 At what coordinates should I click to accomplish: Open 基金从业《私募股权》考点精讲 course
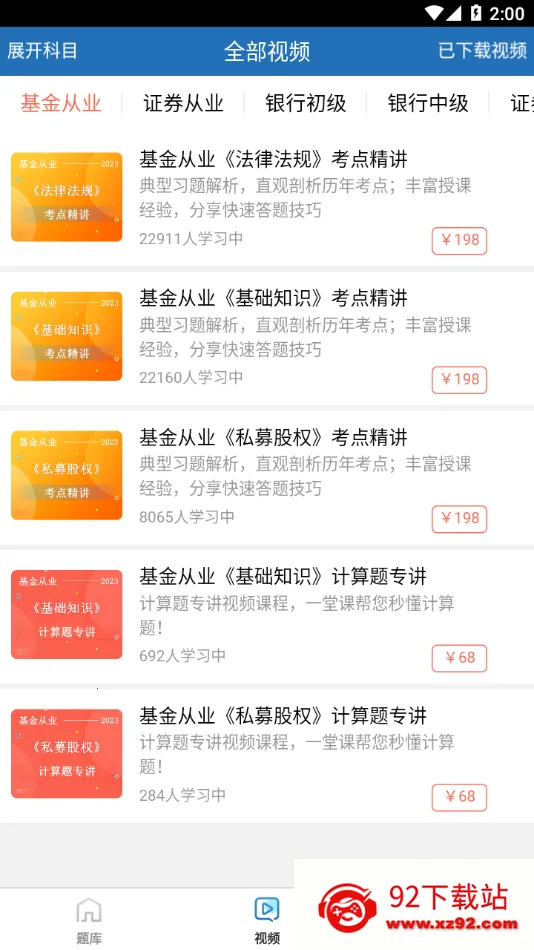[267, 476]
